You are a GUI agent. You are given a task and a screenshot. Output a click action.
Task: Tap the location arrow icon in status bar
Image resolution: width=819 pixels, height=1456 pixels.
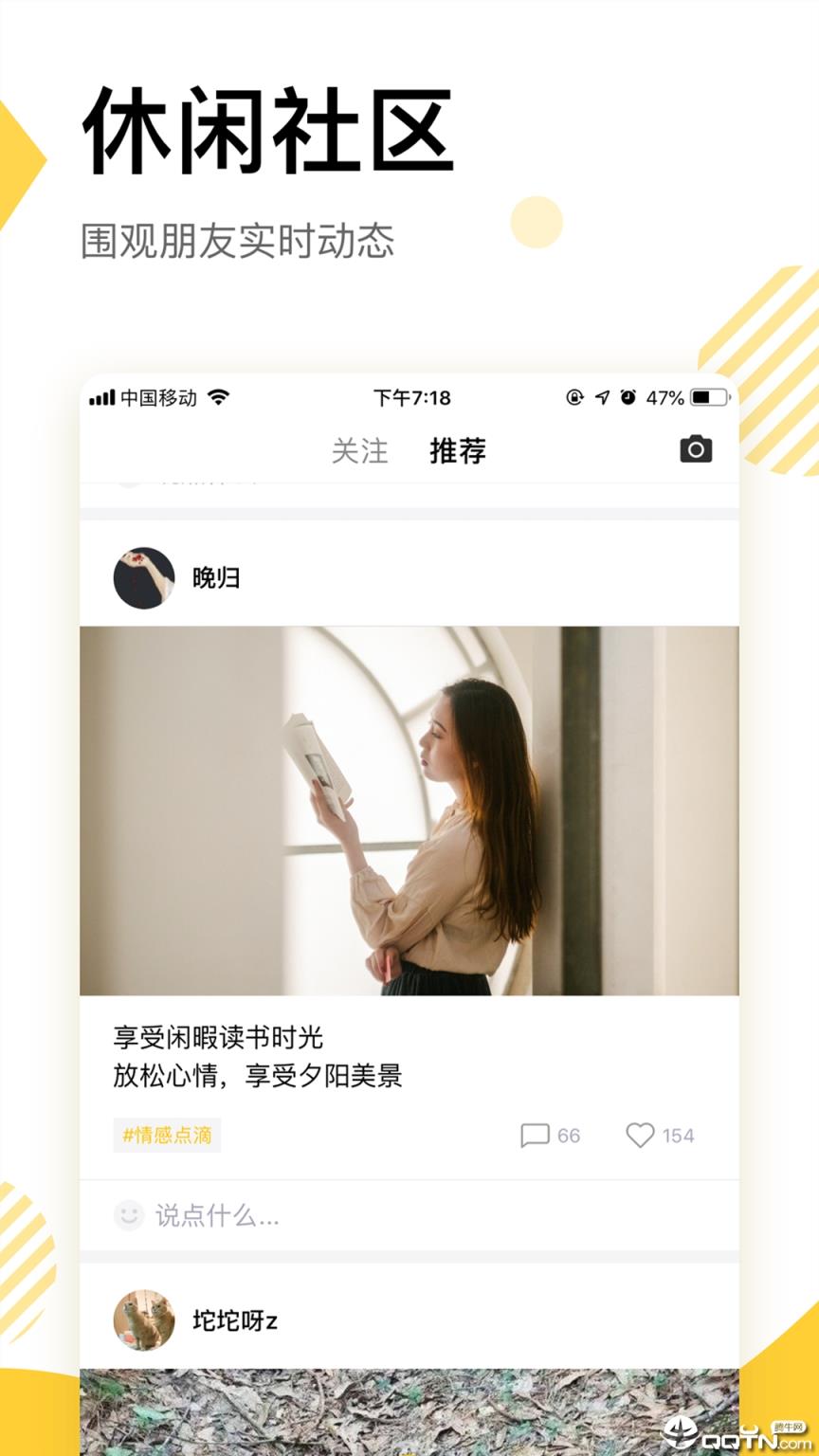604,399
